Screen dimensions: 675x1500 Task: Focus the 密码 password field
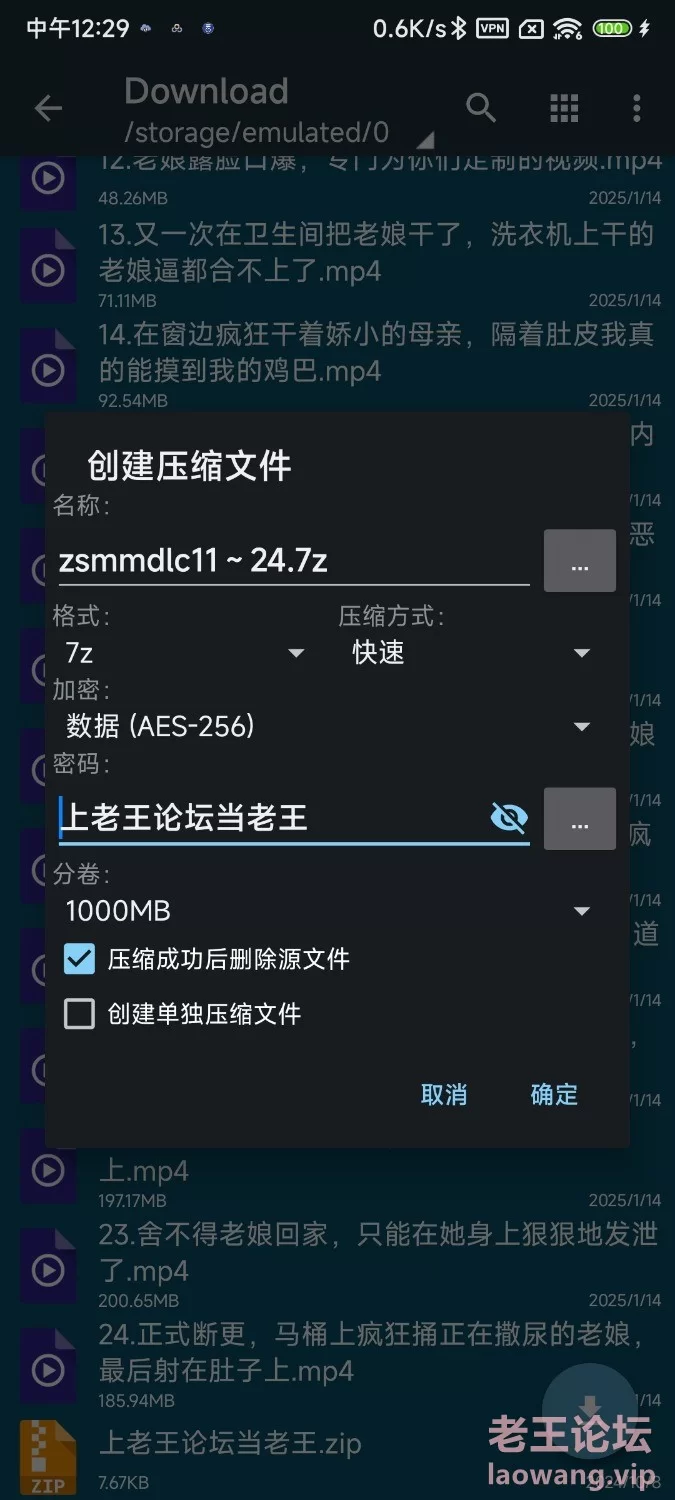(270, 818)
